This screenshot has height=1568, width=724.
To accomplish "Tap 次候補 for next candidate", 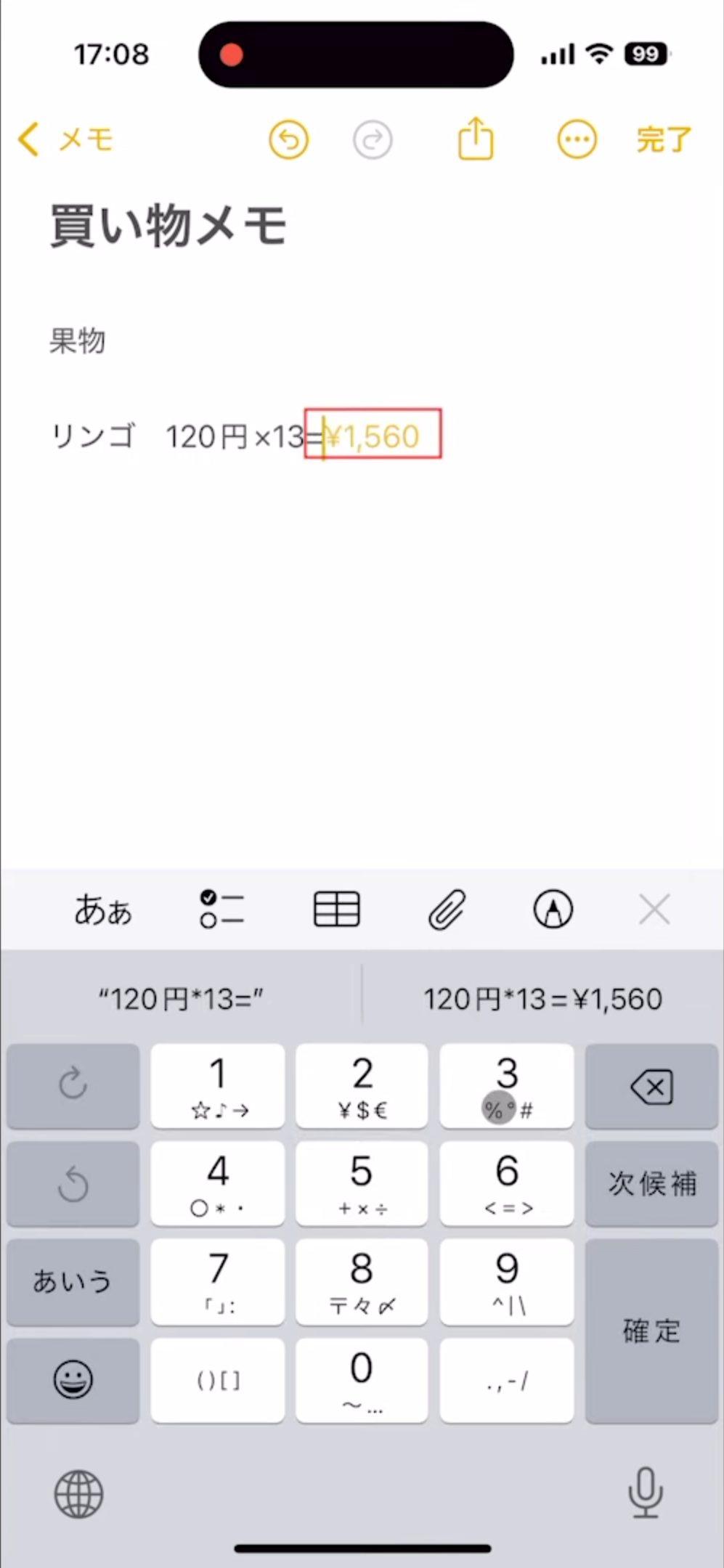I will point(651,1183).
